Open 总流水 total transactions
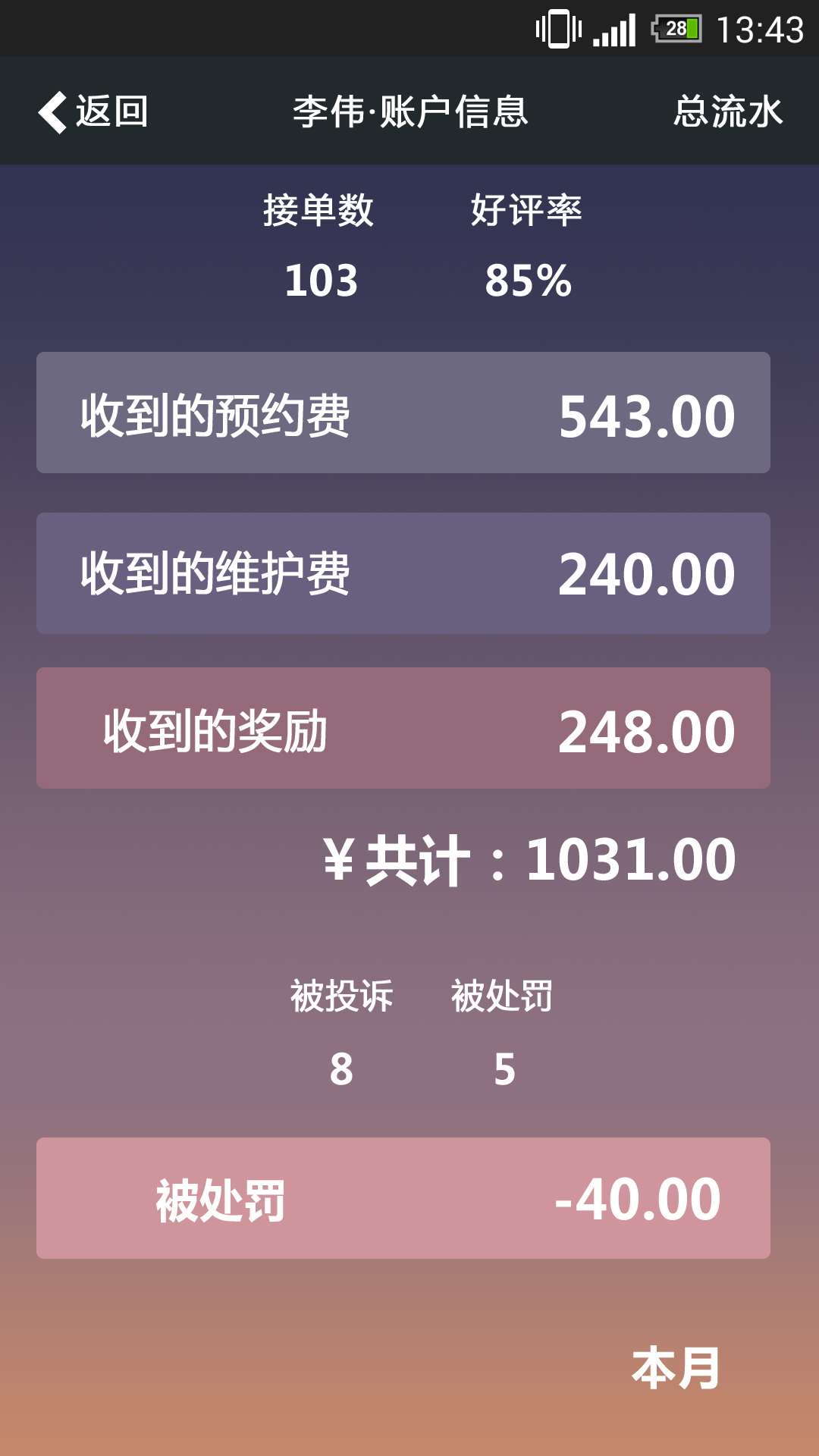 727,111
